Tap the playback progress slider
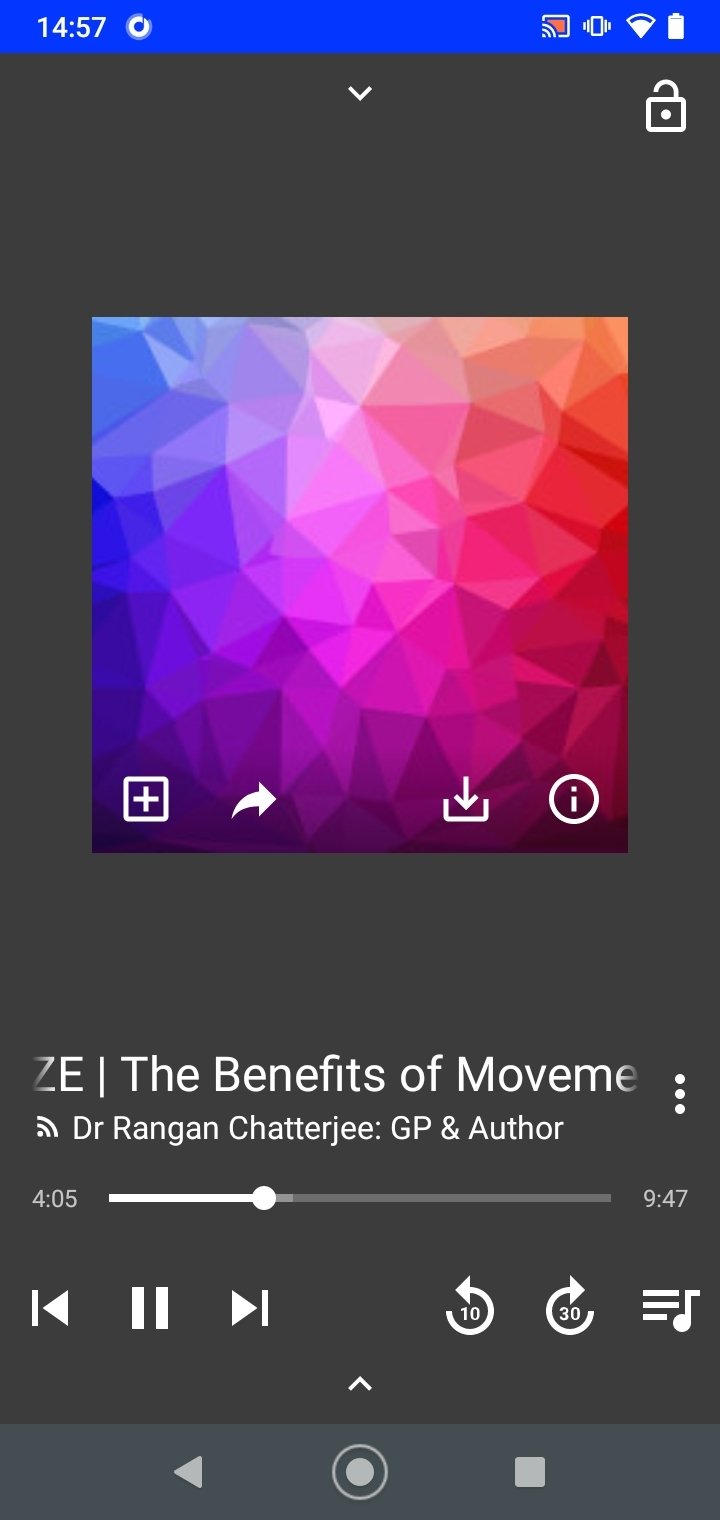 pyautogui.click(x=360, y=1198)
